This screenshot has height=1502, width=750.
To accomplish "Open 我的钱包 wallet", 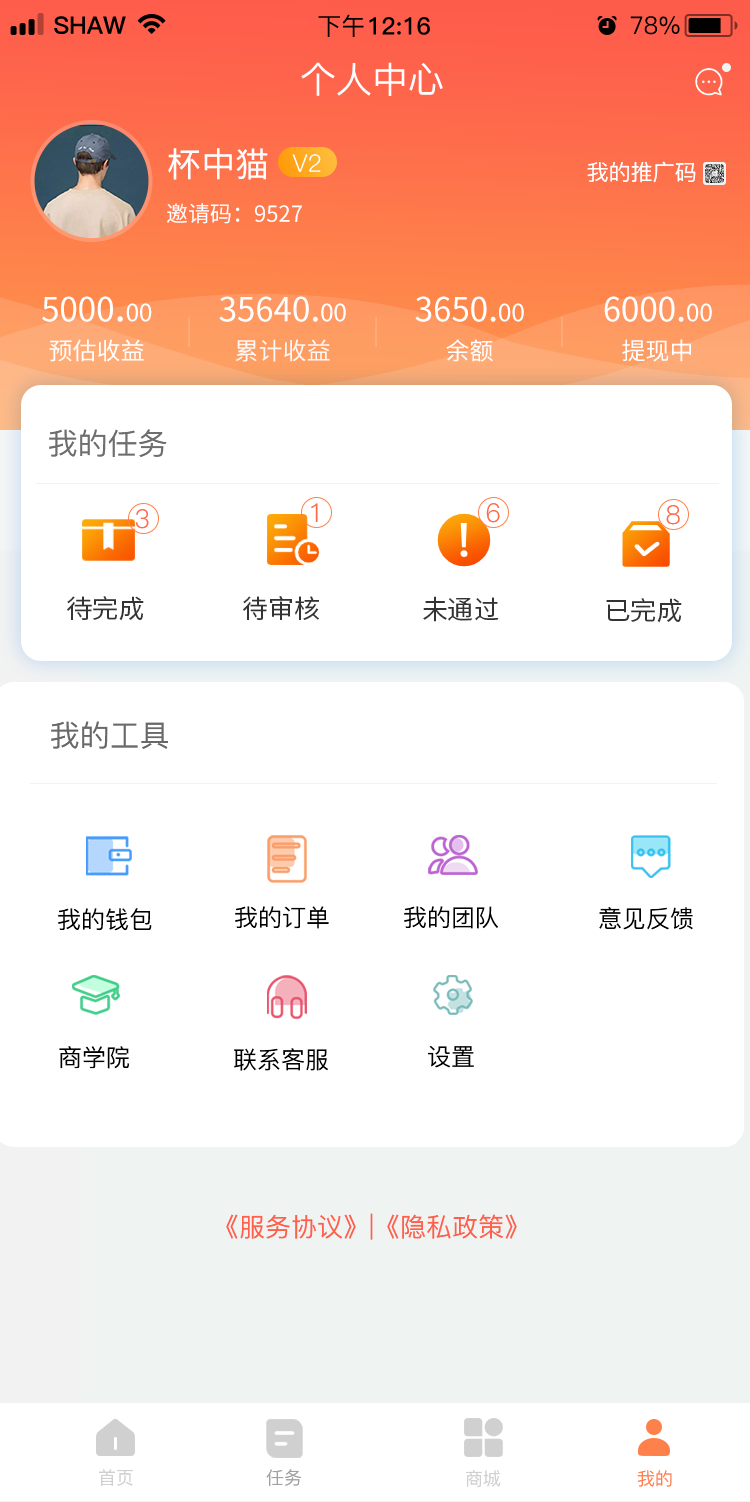I will point(106,882).
